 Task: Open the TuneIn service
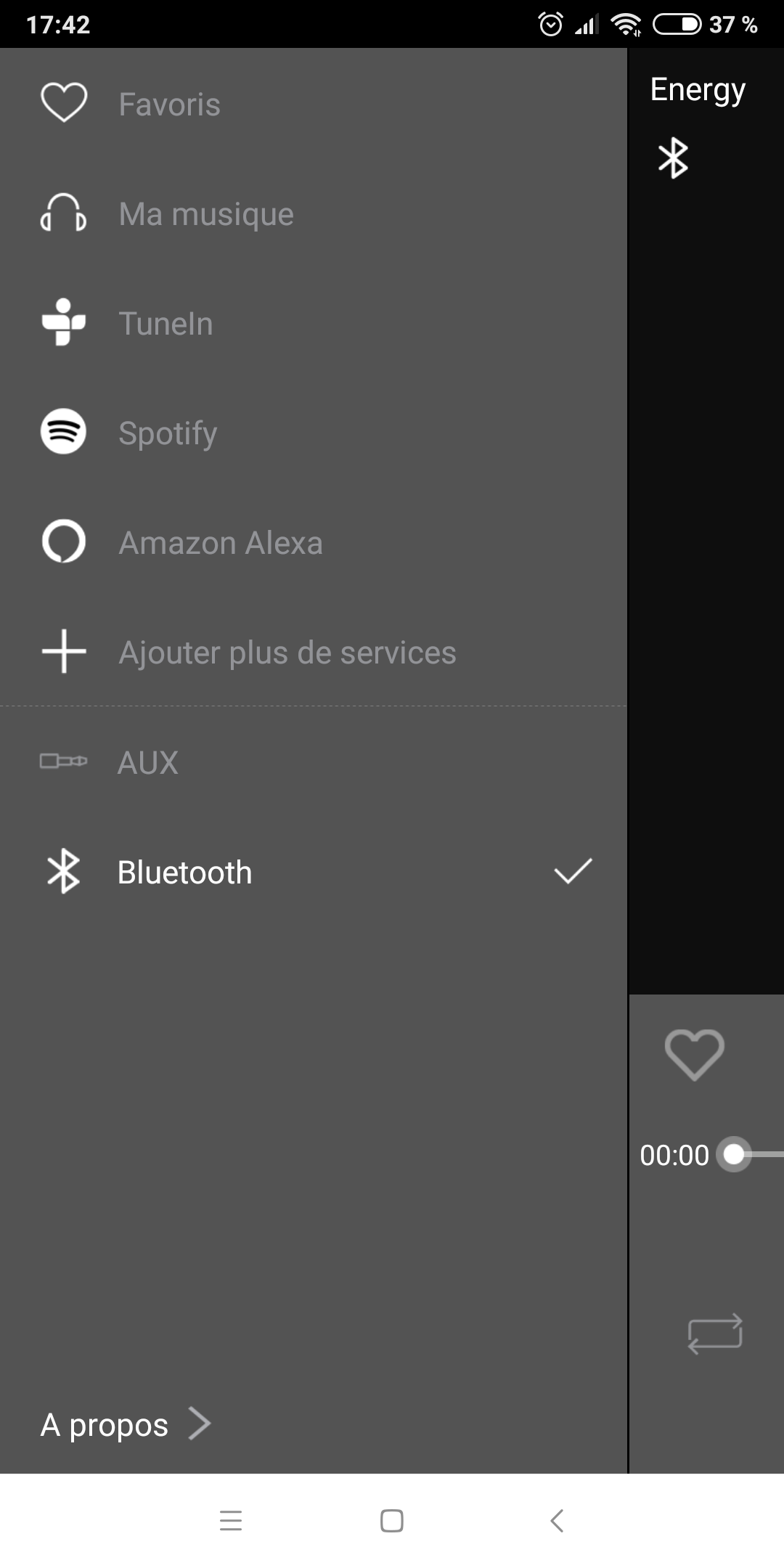[166, 324]
